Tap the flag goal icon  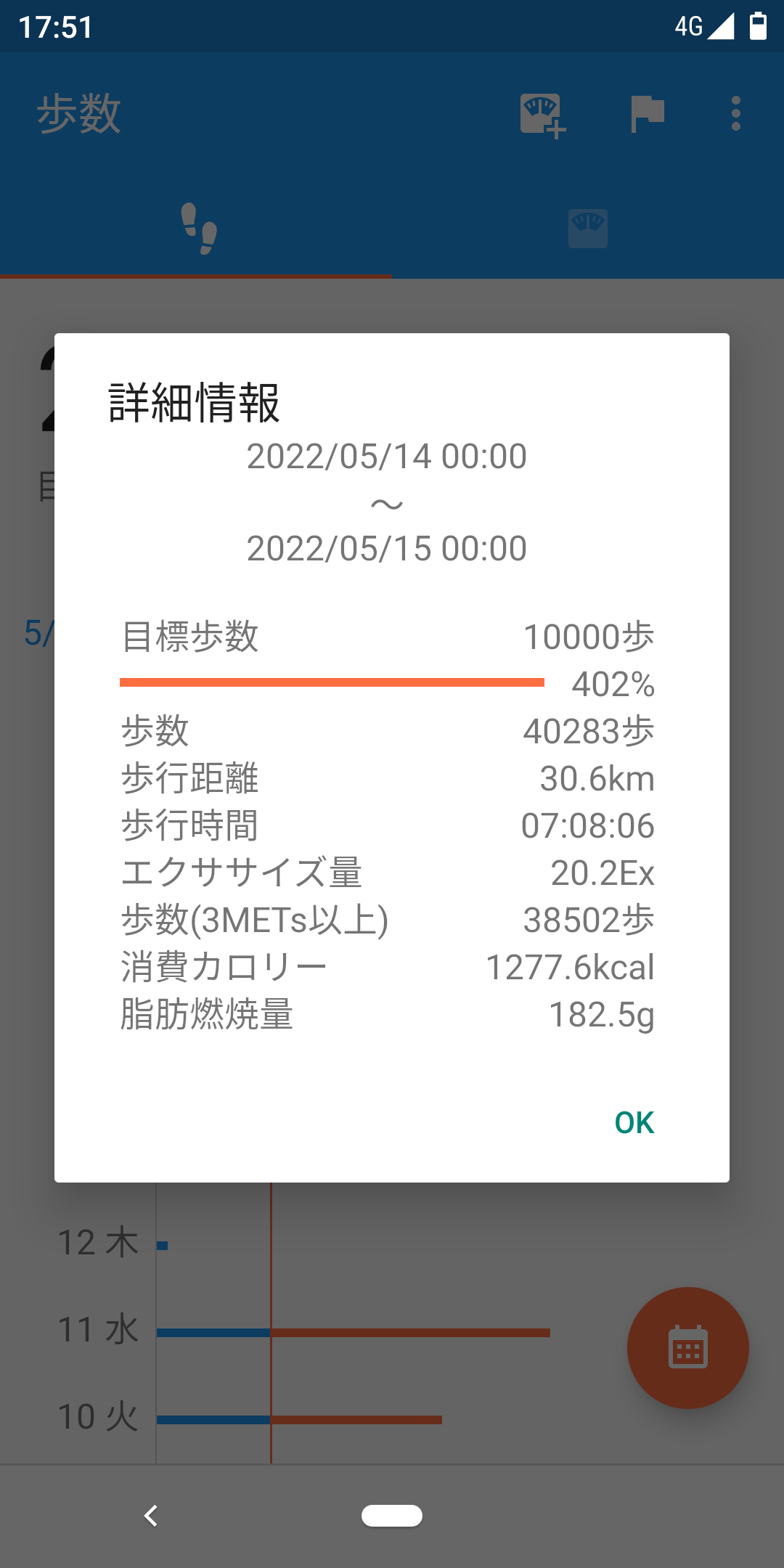coord(648,114)
